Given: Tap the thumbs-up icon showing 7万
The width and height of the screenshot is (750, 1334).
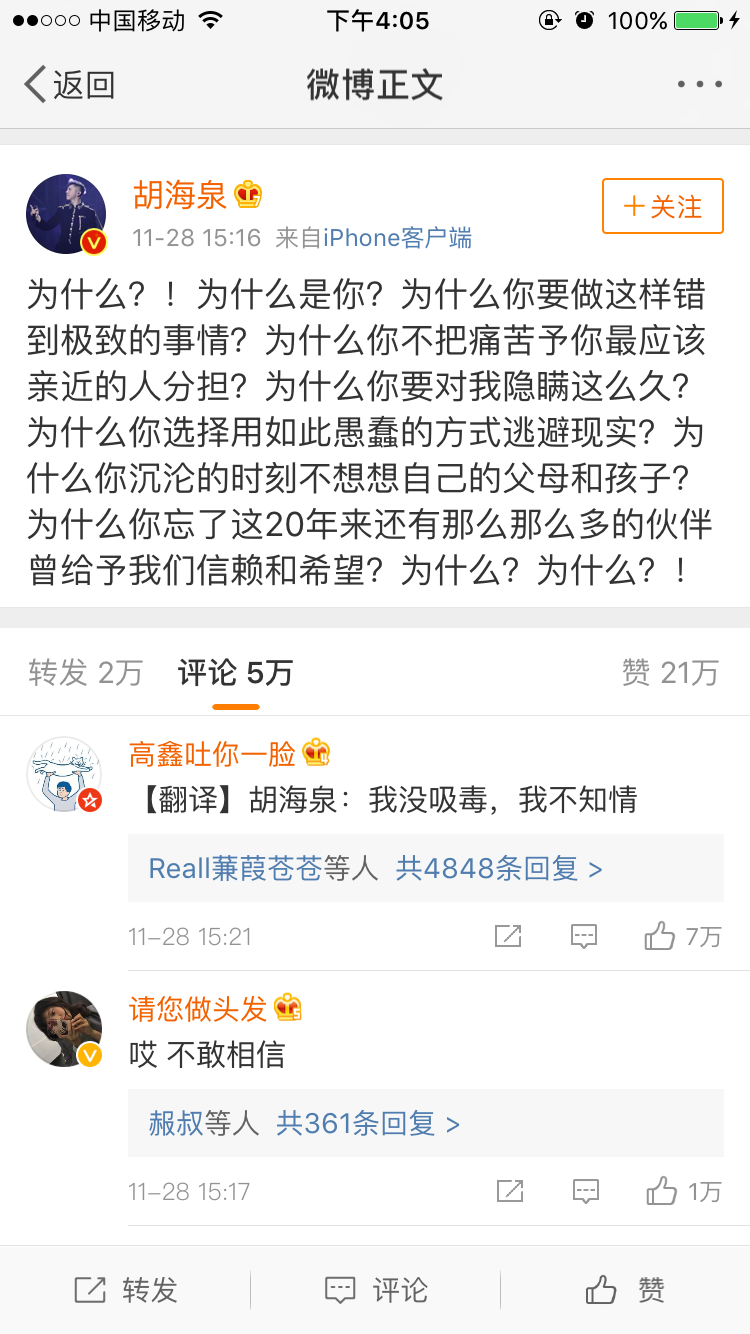Looking at the screenshot, I should click(x=659, y=936).
